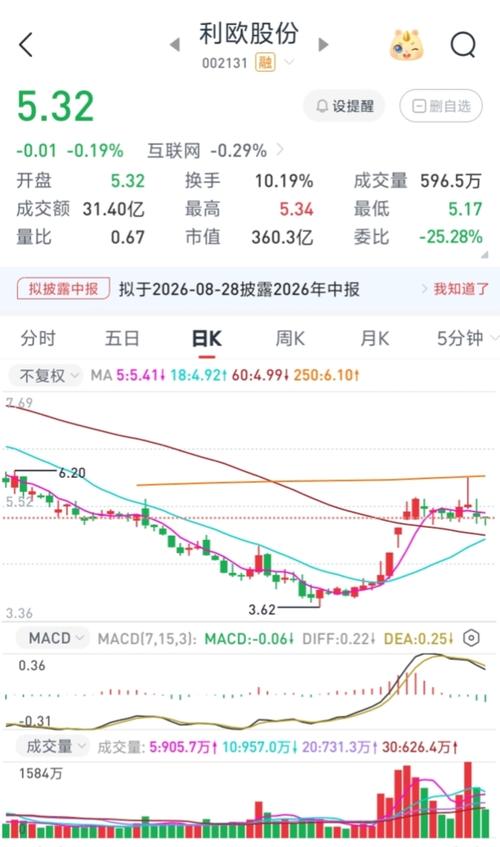Switch to the 五日 chart tab

[123, 339]
